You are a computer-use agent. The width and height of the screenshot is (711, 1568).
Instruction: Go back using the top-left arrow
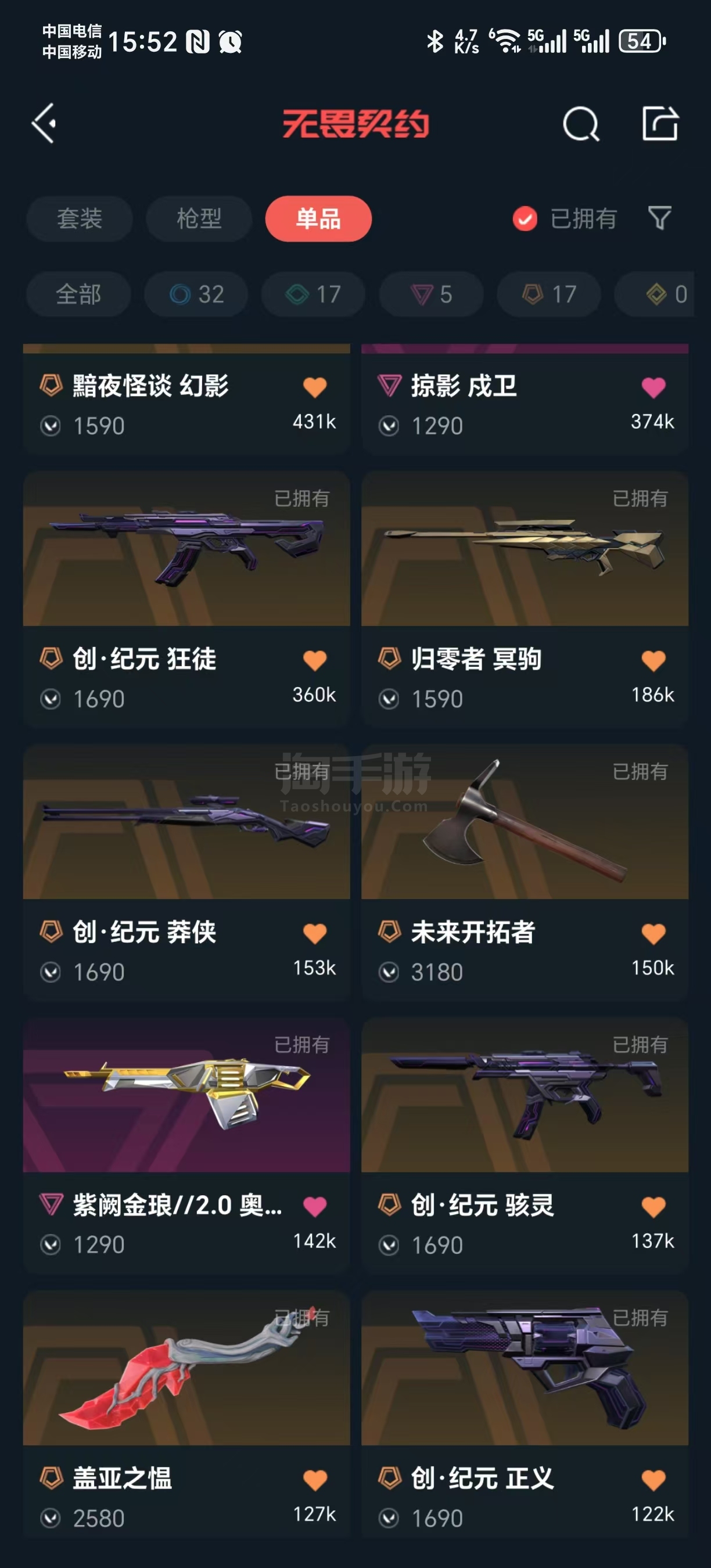(x=44, y=124)
